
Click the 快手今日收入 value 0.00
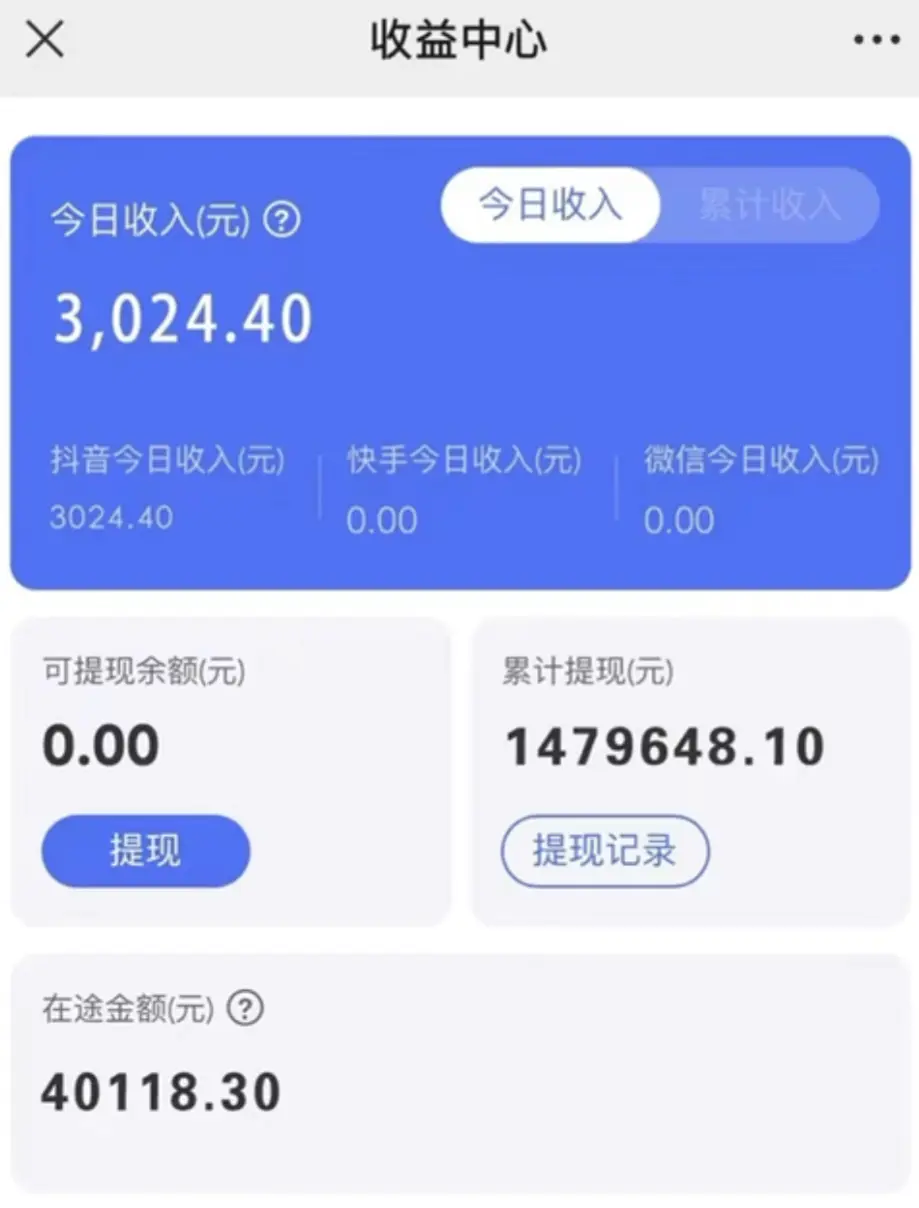click(383, 520)
